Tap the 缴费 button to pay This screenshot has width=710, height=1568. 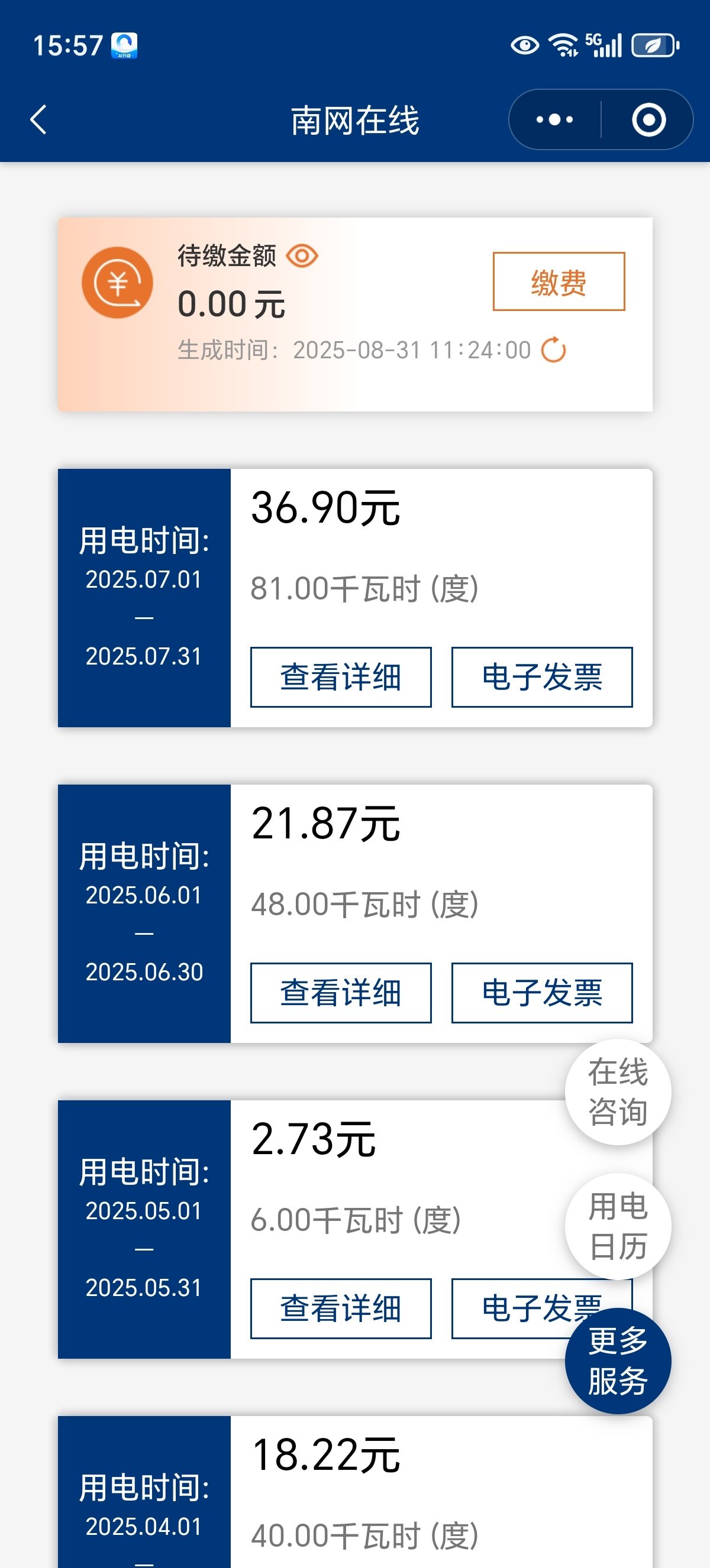pos(559,282)
